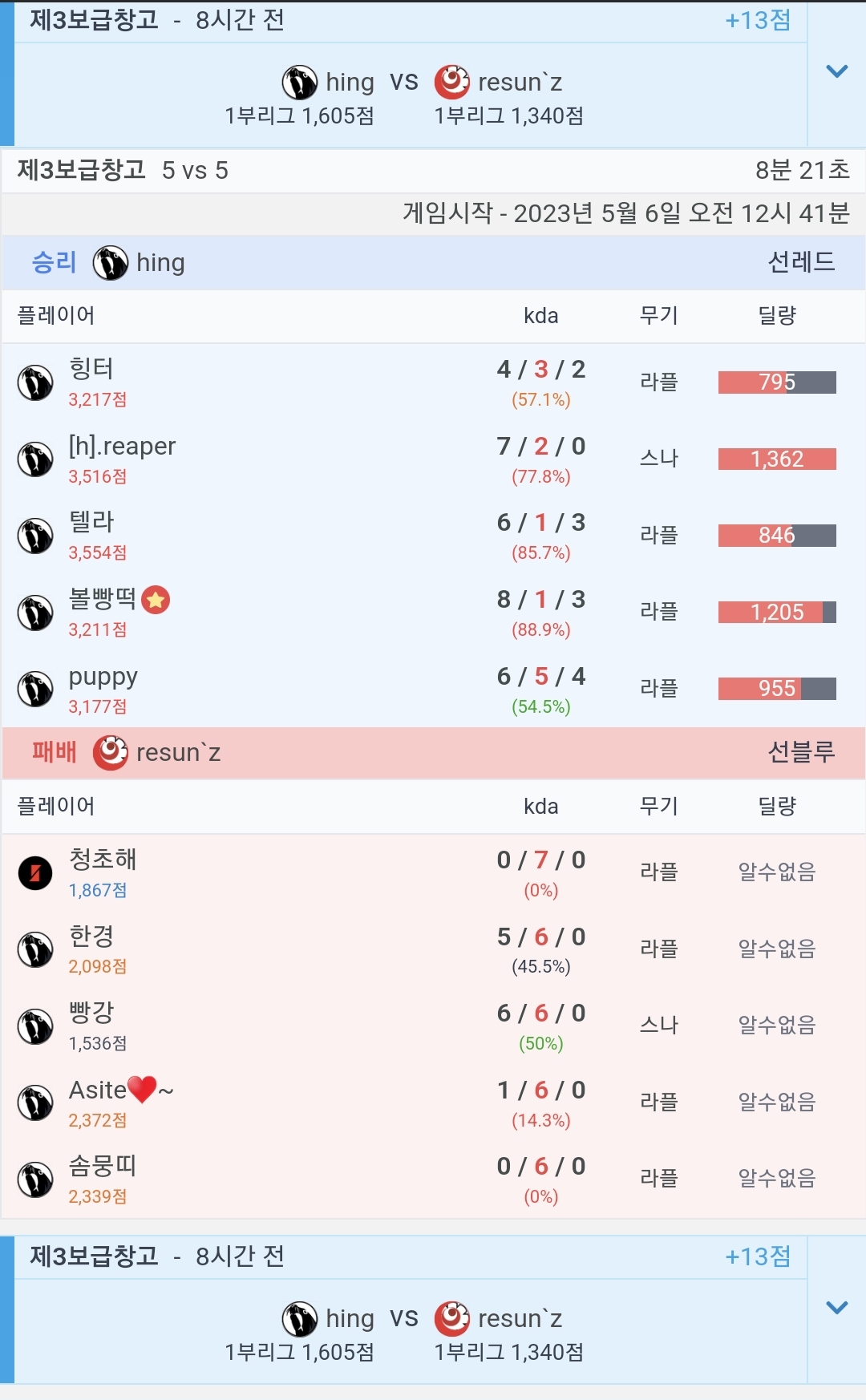Open player 청초해's profile

tap(103, 860)
